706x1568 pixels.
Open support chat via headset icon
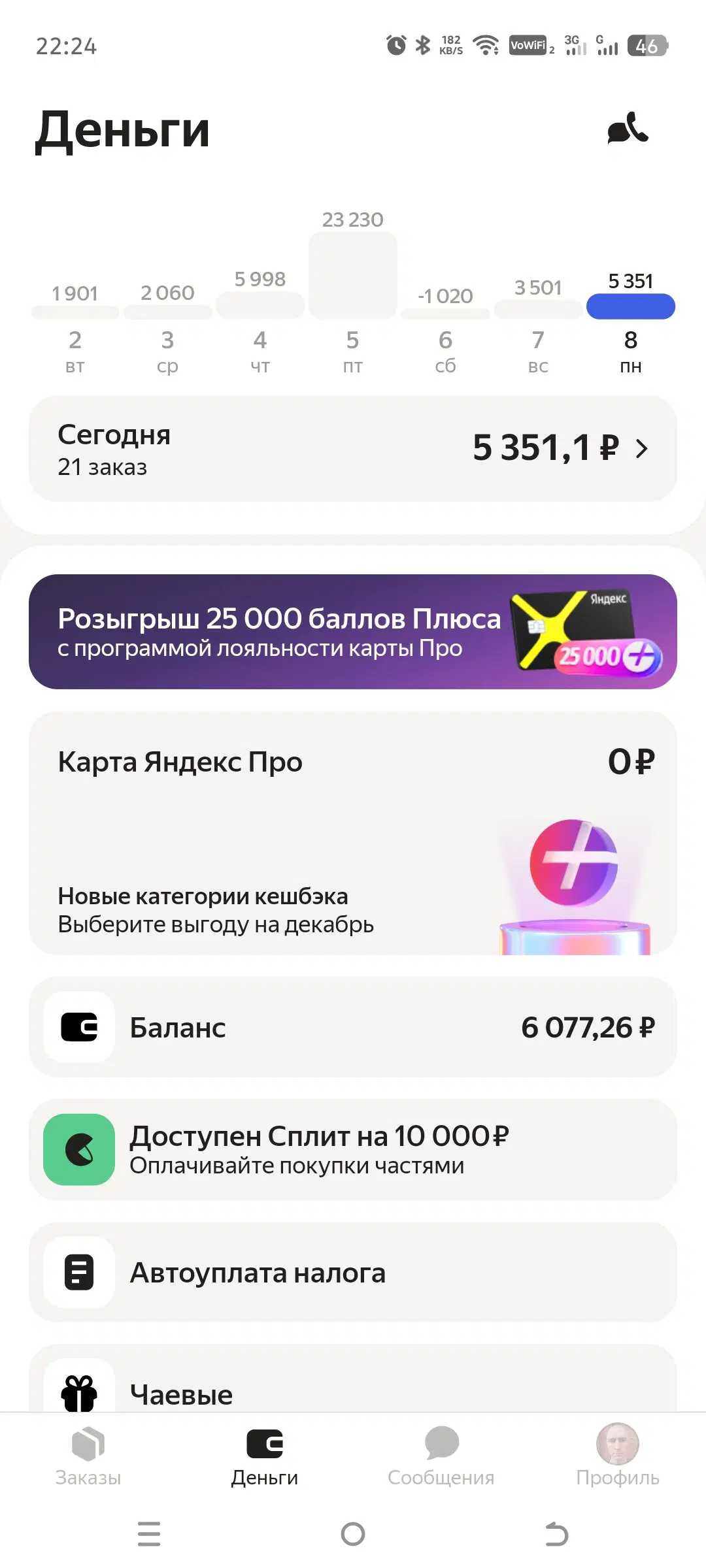[x=629, y=129]
